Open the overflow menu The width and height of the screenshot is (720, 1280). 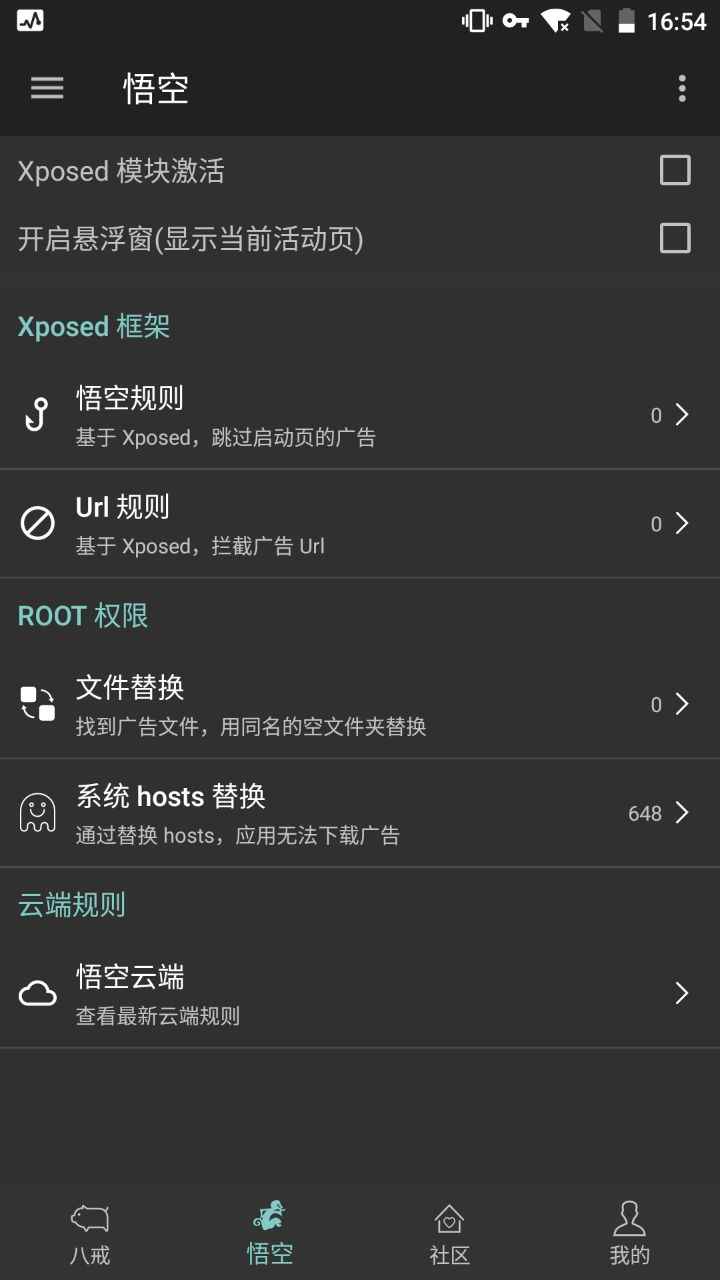(682, 88)
